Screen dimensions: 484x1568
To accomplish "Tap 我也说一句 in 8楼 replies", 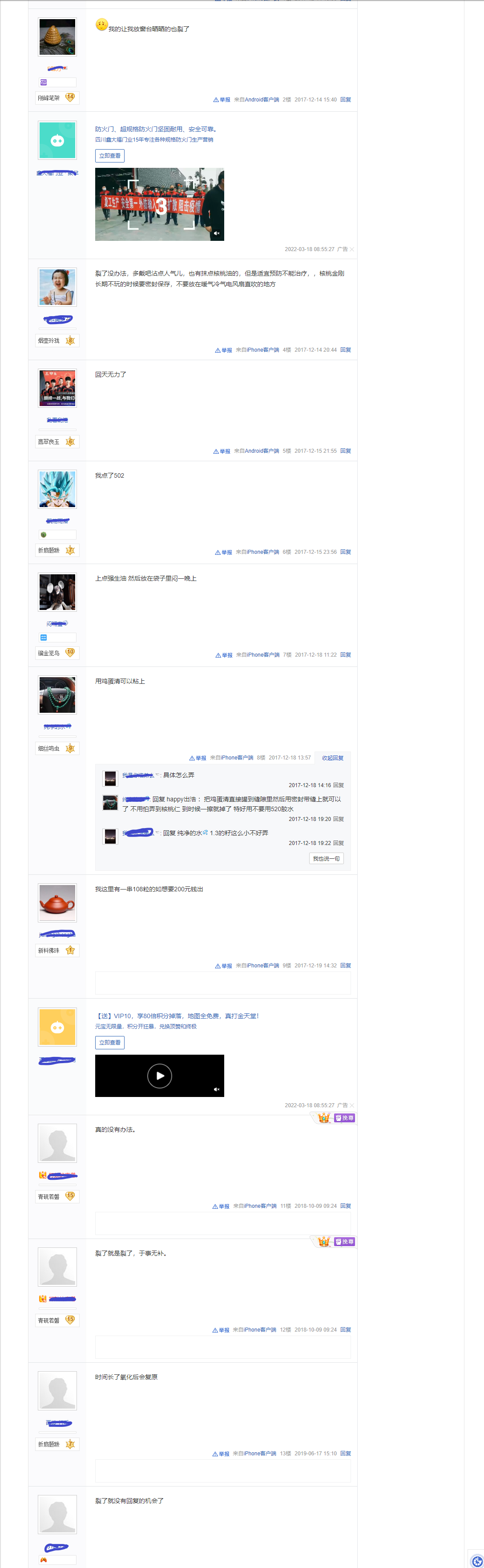I will pyautogui.click(x=326, y=858).
